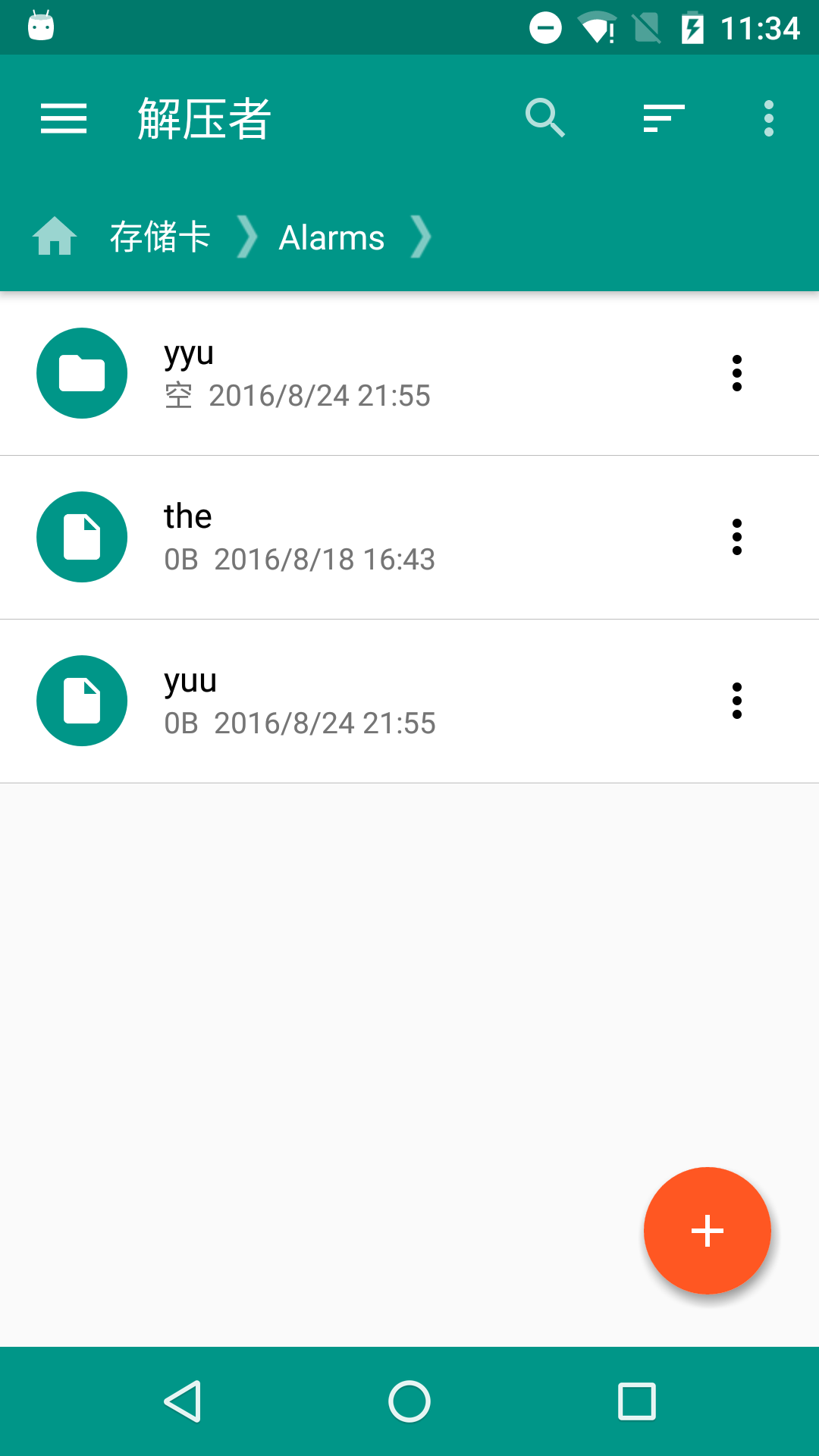Open file search
Viewport: 819px width, 1456px height.
(544, 118)
